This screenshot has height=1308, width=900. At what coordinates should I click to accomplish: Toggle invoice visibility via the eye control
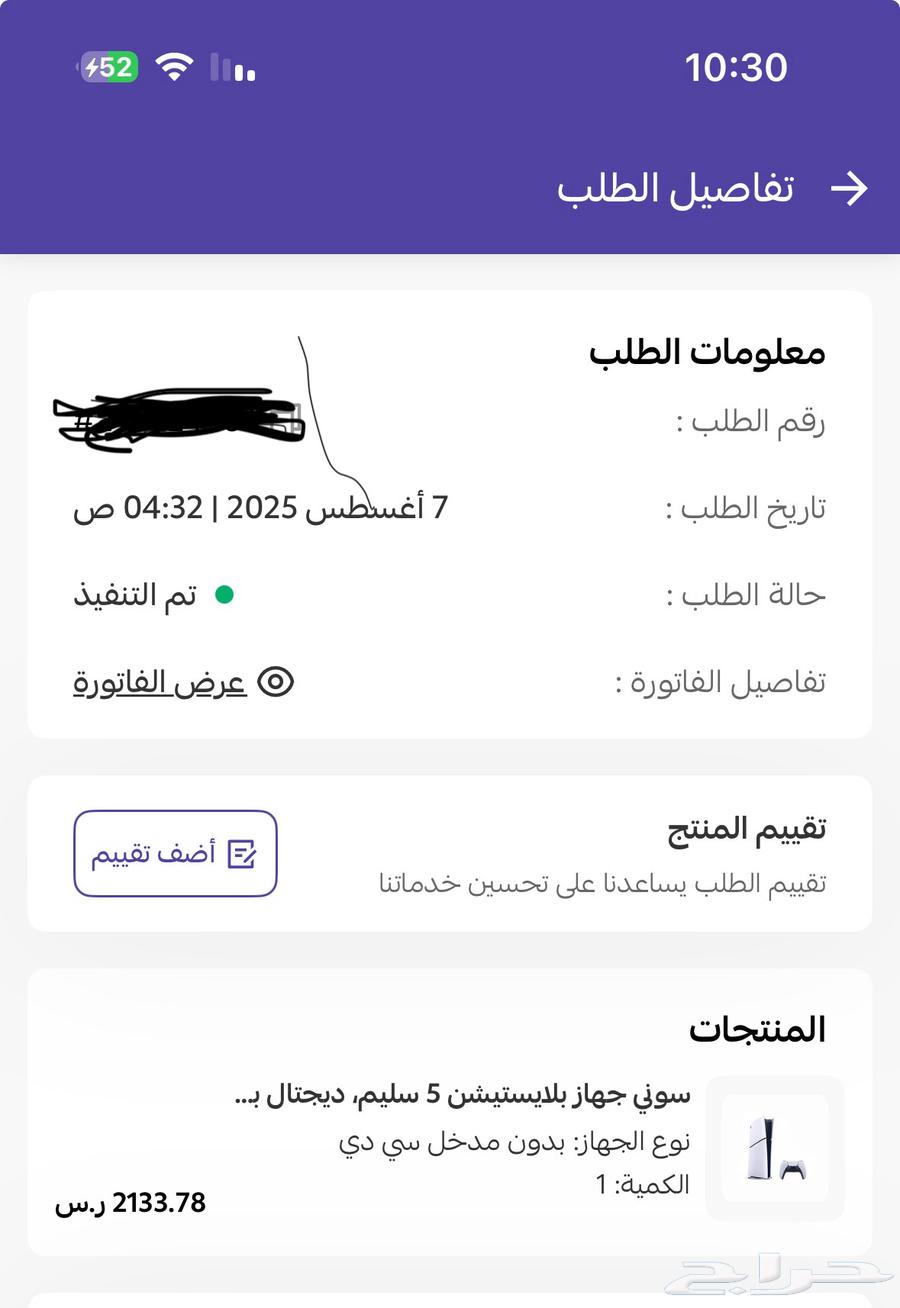tap(274, 681)
